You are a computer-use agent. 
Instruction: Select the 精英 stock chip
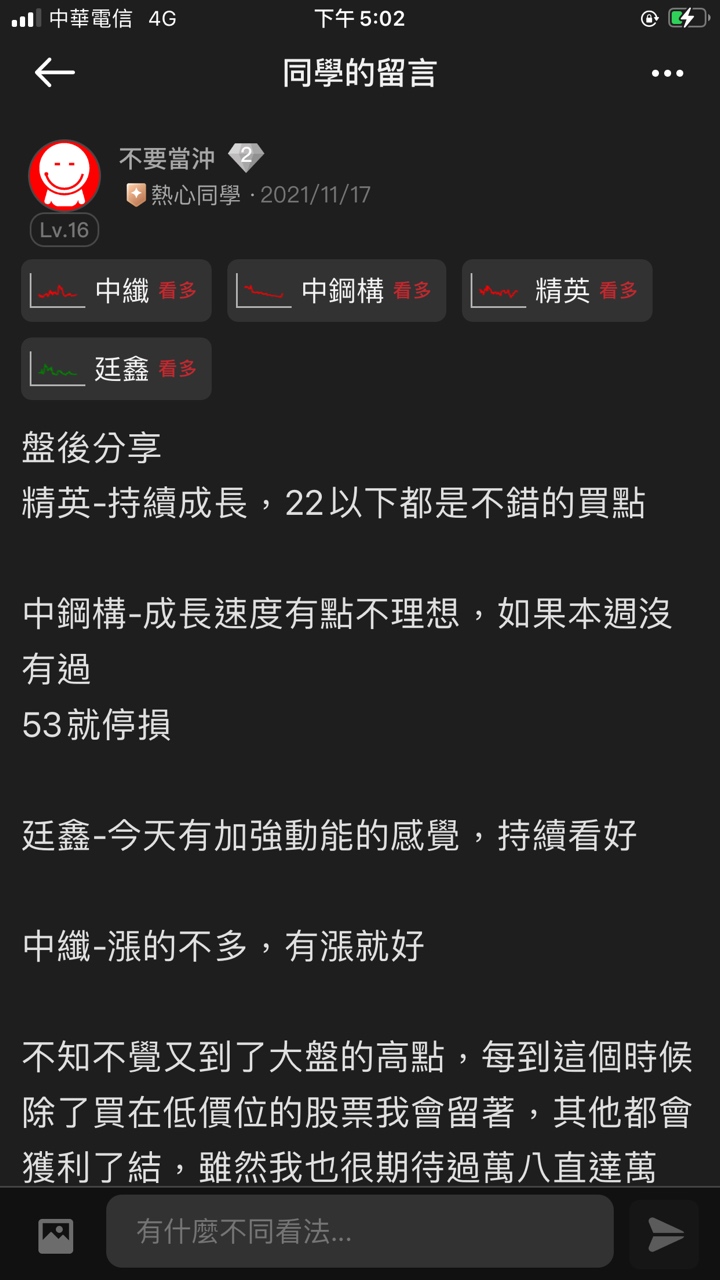click(x=556, y=291)
